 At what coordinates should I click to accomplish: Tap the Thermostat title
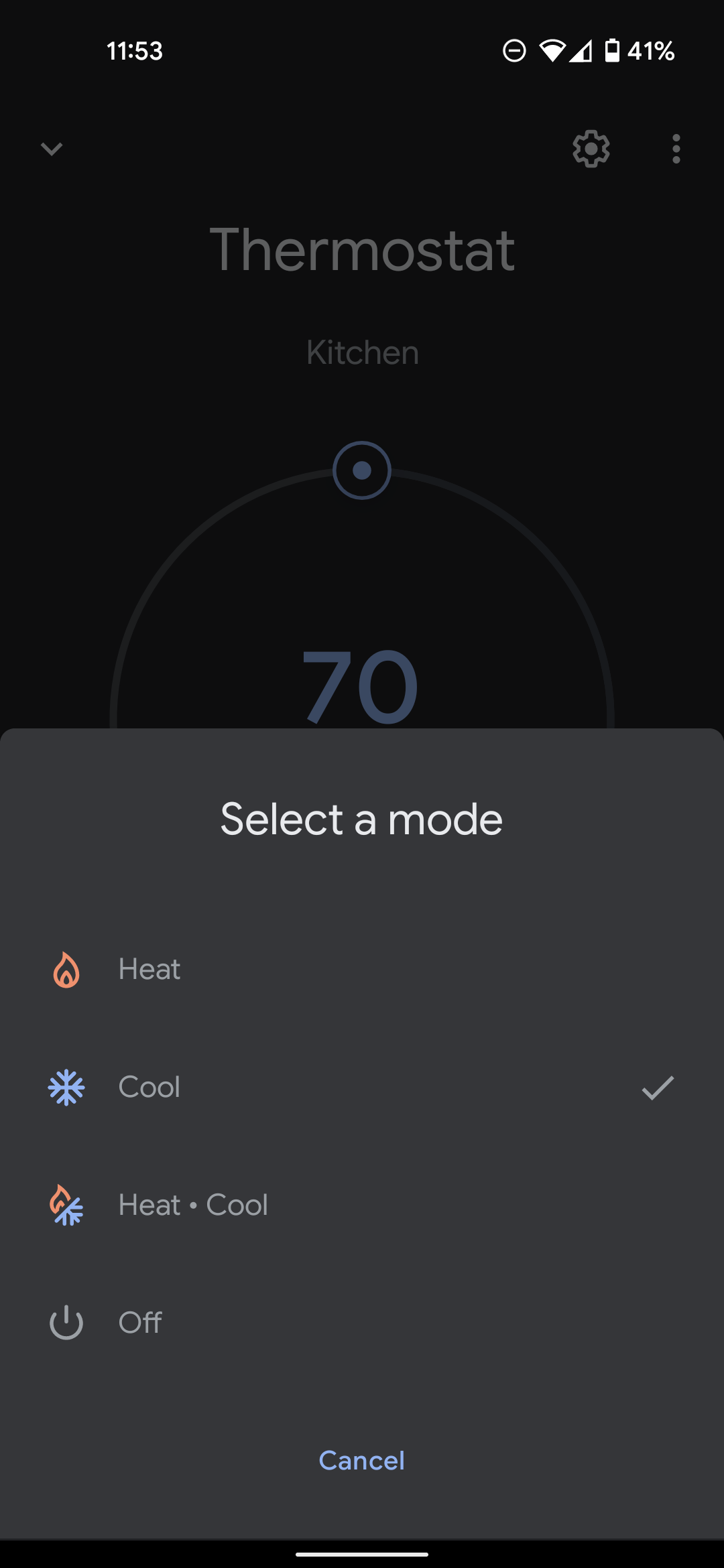tap(361, 250)
